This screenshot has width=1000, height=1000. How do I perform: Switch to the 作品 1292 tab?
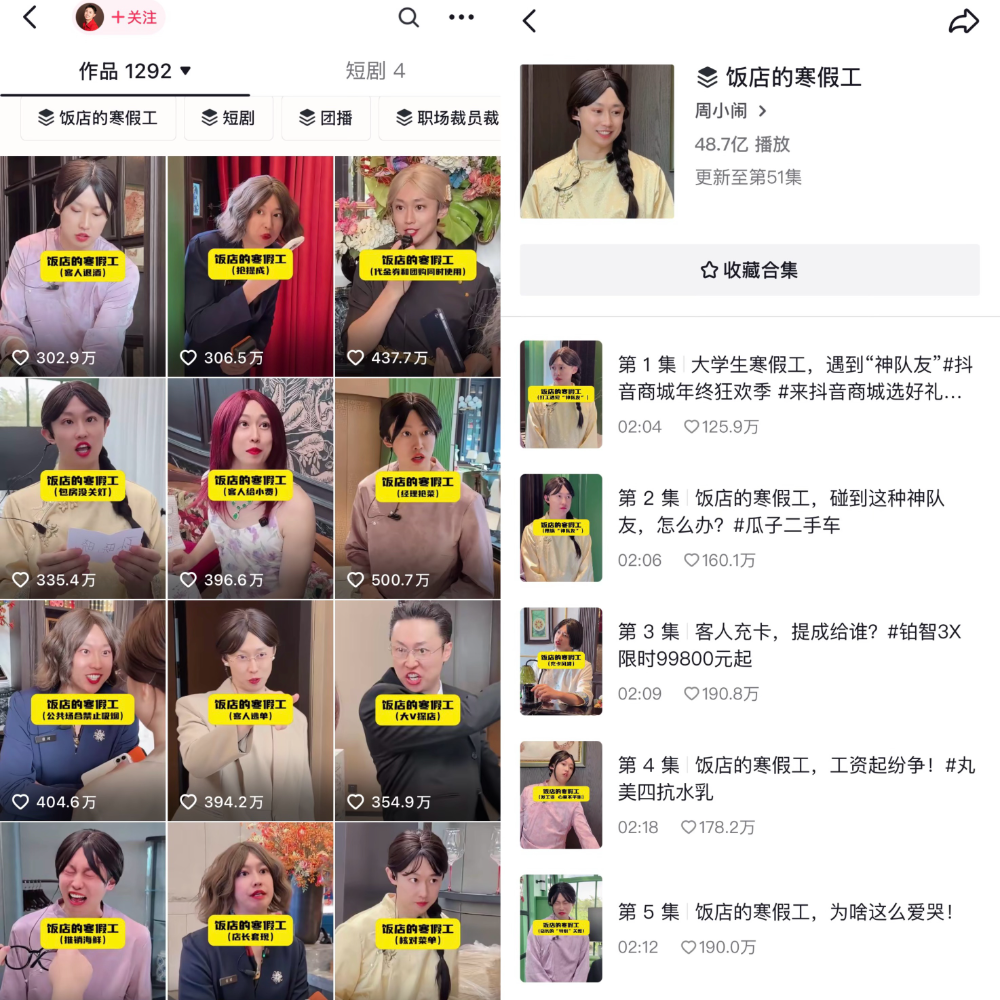click(134, 71)
